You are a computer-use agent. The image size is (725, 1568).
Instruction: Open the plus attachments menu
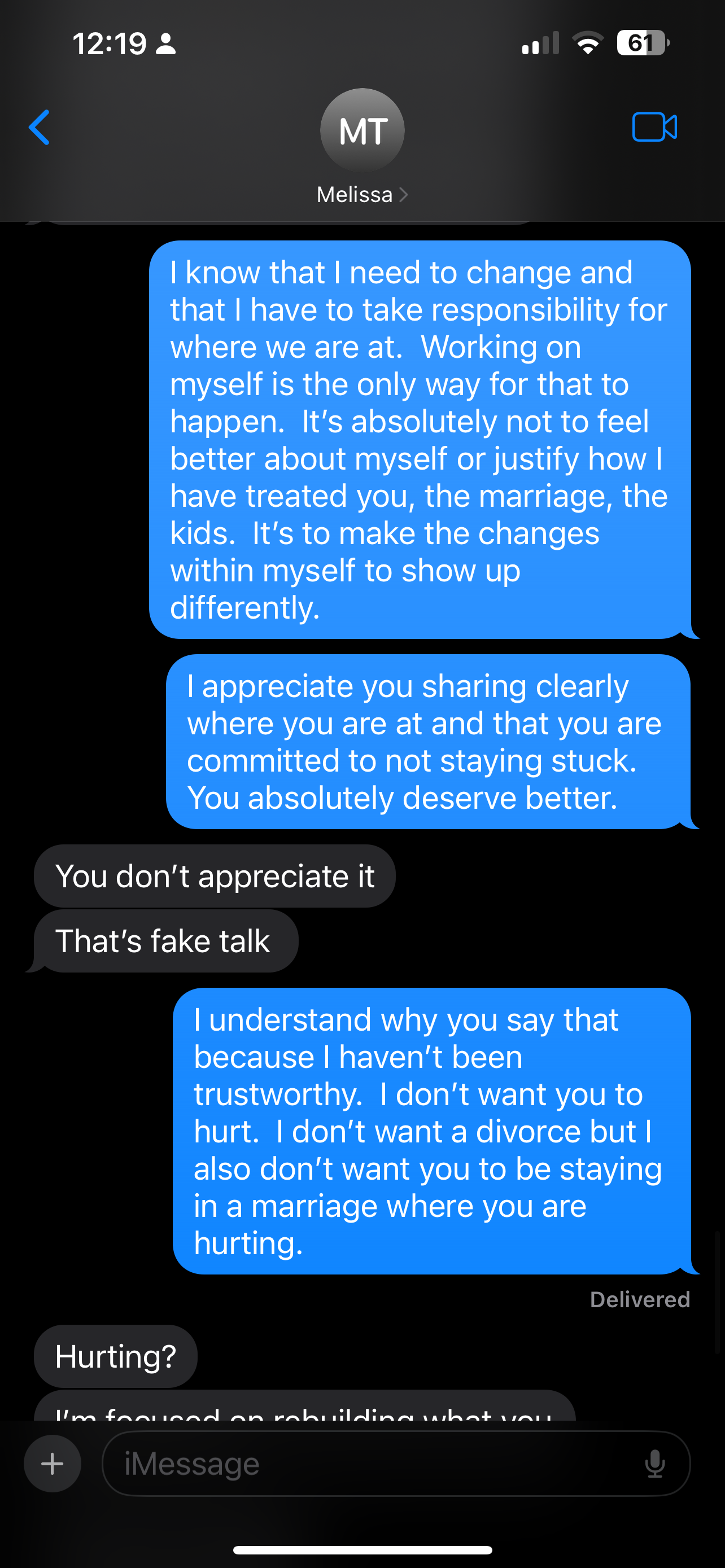tap(53, 1464)
